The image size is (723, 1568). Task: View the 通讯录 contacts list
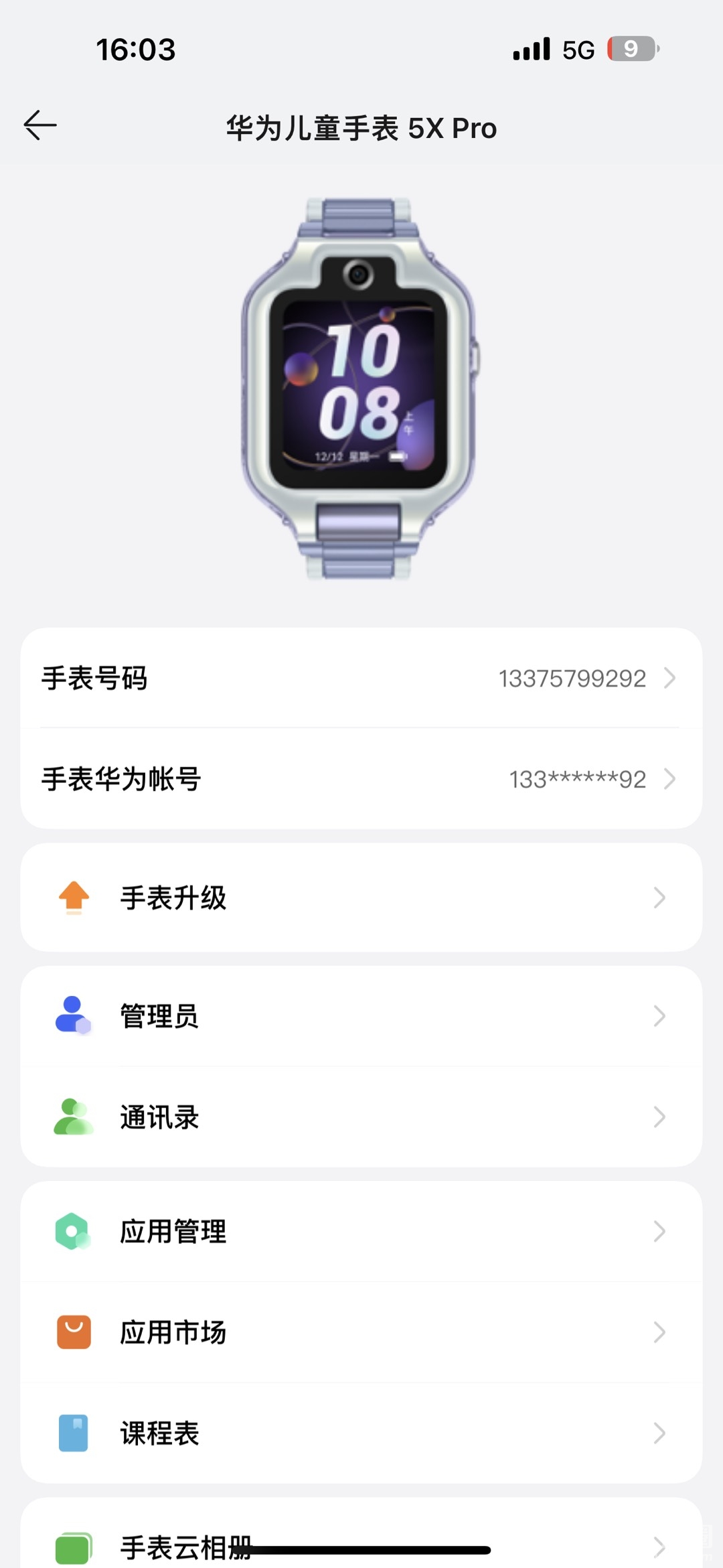(x=361, y=1117)
